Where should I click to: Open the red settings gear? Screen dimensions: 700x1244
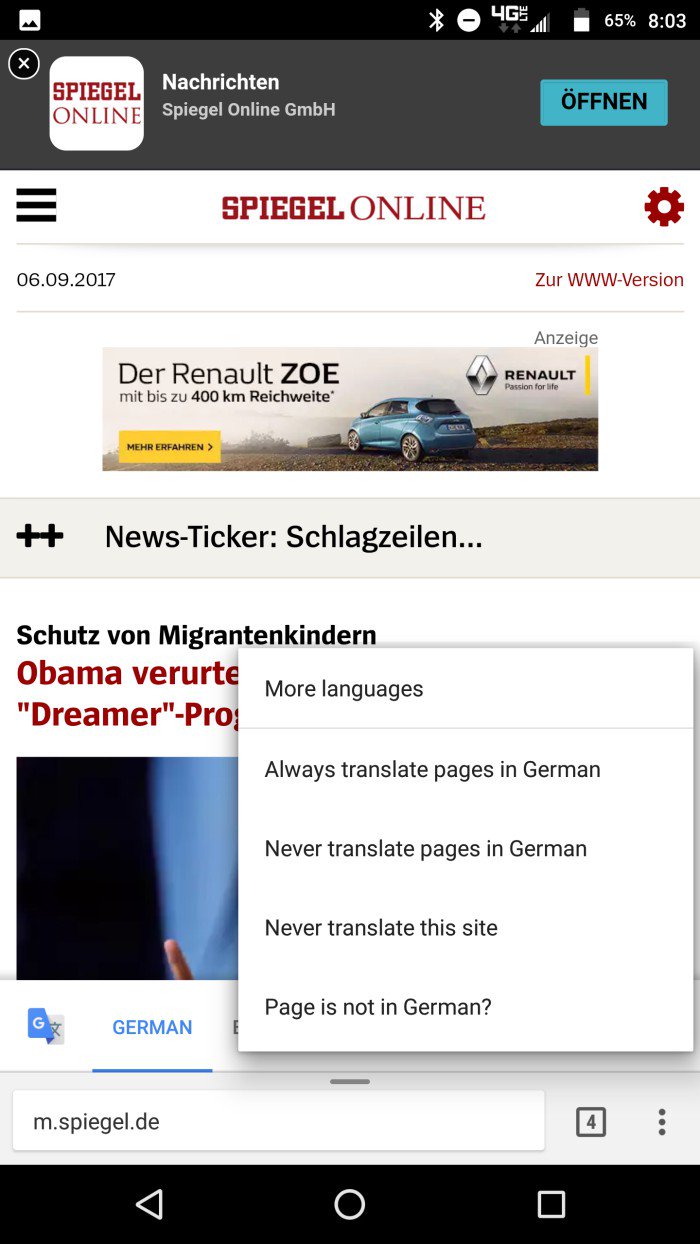[x=664, y=207]
